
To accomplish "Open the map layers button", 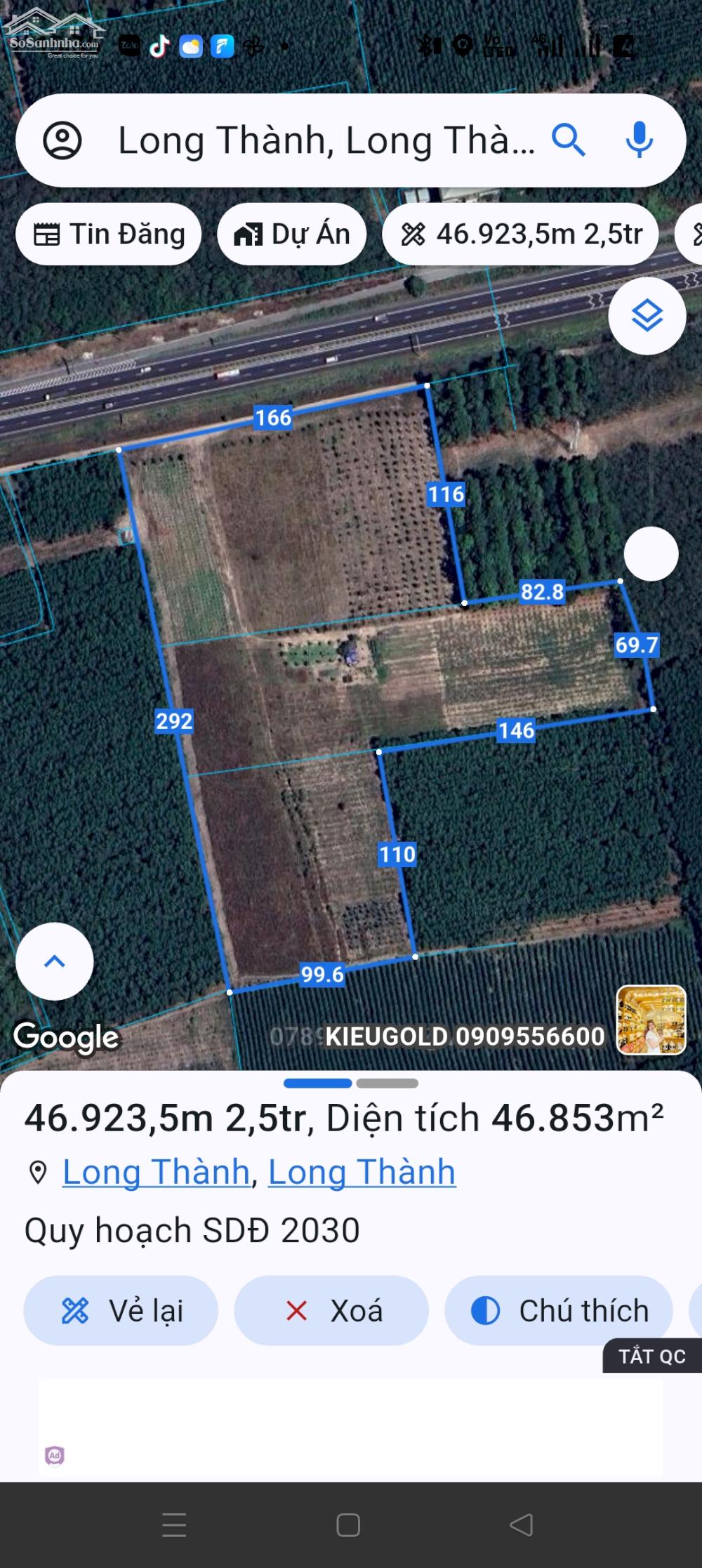I will pos(647,315).
